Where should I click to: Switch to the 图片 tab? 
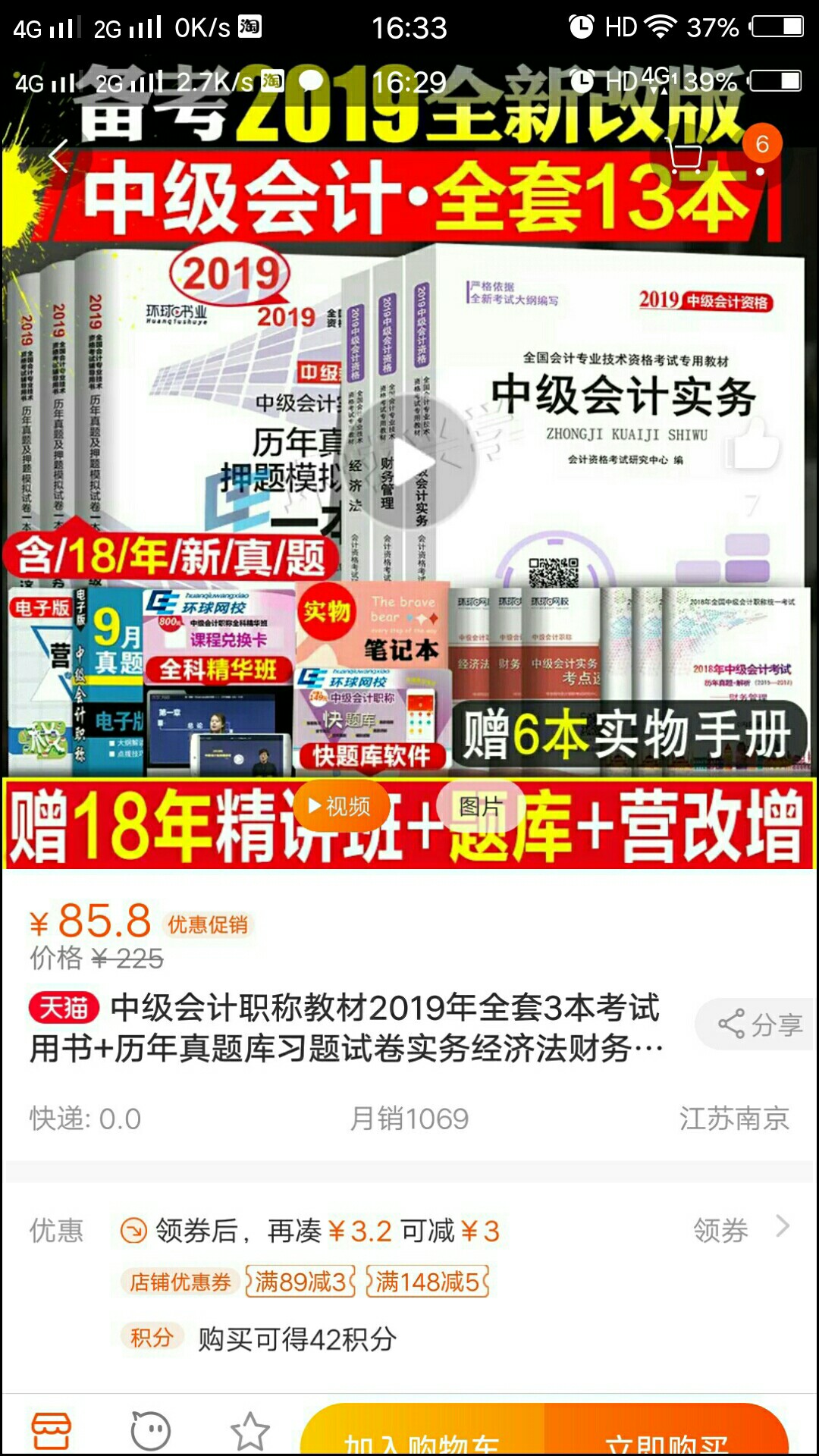pyautogui.click(x=481, y=805)
